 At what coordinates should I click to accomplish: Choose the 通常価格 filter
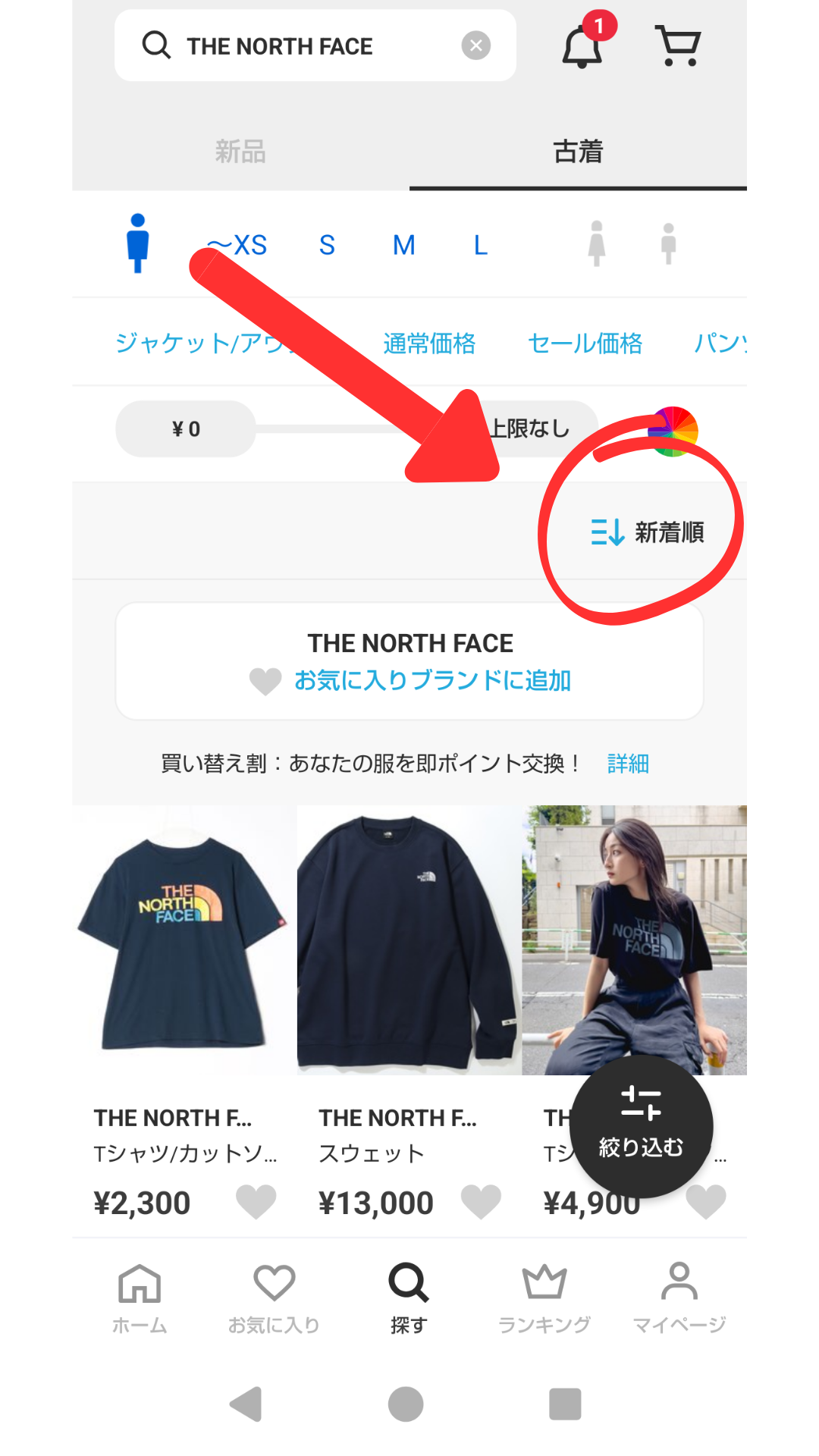click(429, 344)
